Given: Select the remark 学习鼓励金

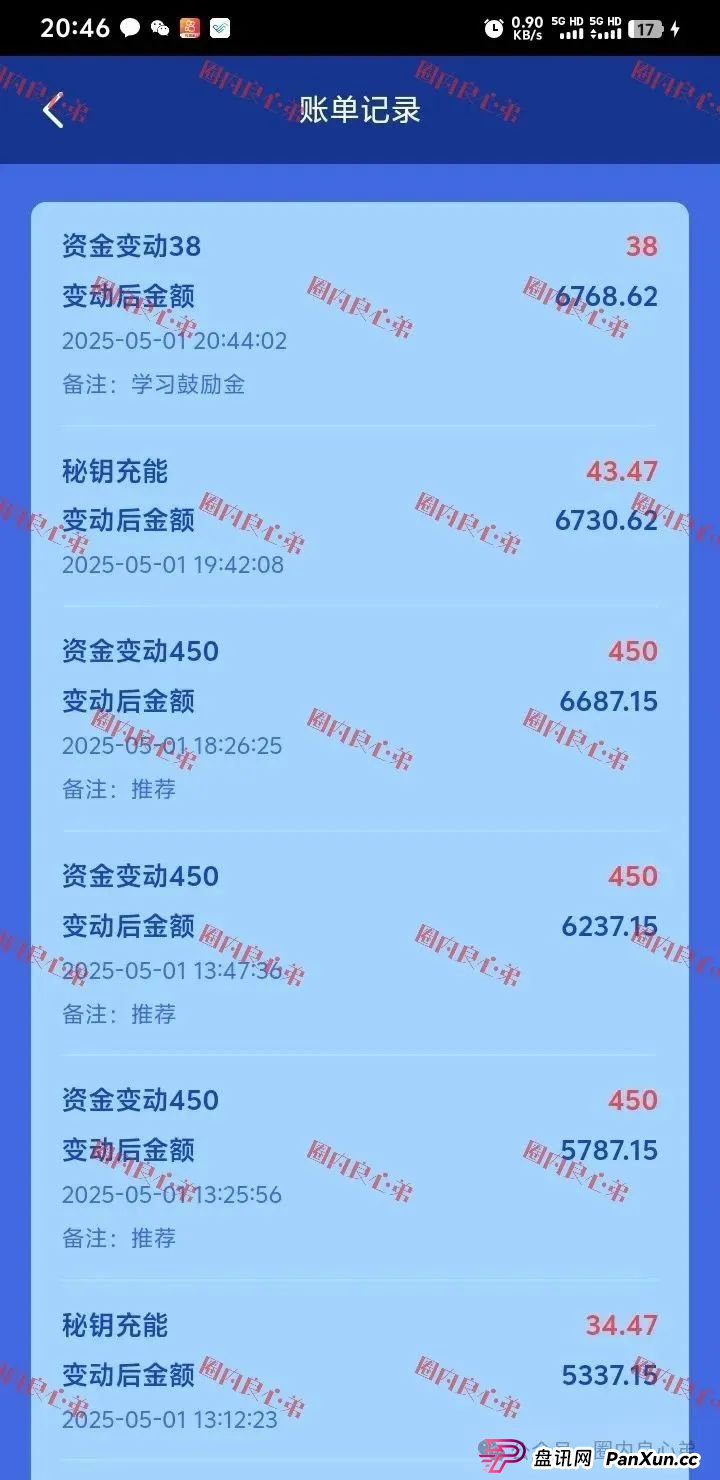Looking at the screenshot, I should click(188, 385).
